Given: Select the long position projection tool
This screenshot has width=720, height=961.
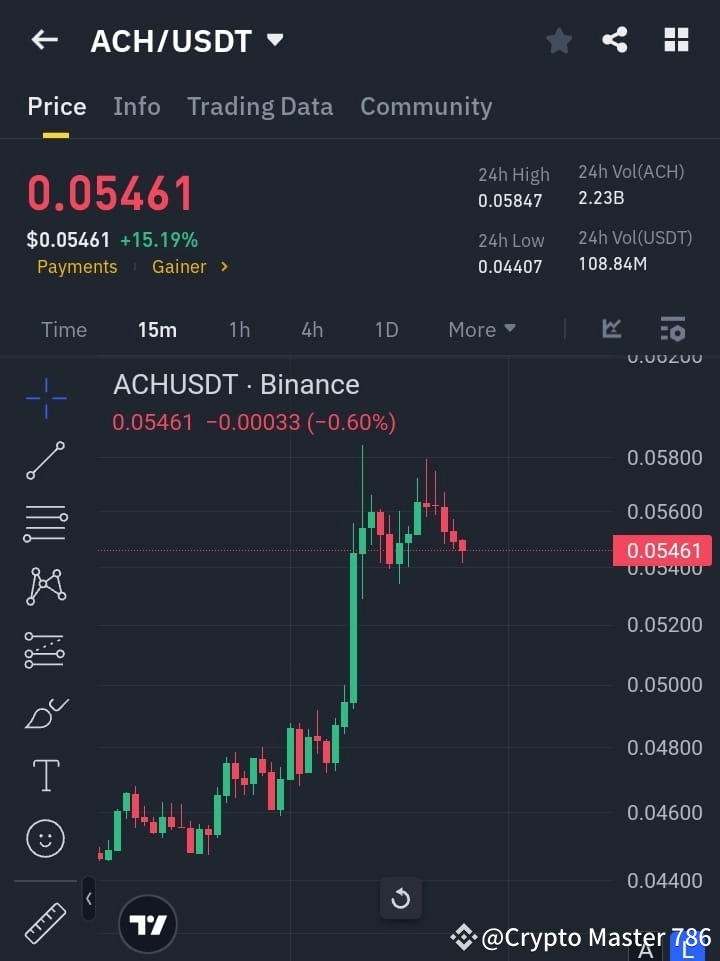Looking at the screenshot, I should (45, 649).
